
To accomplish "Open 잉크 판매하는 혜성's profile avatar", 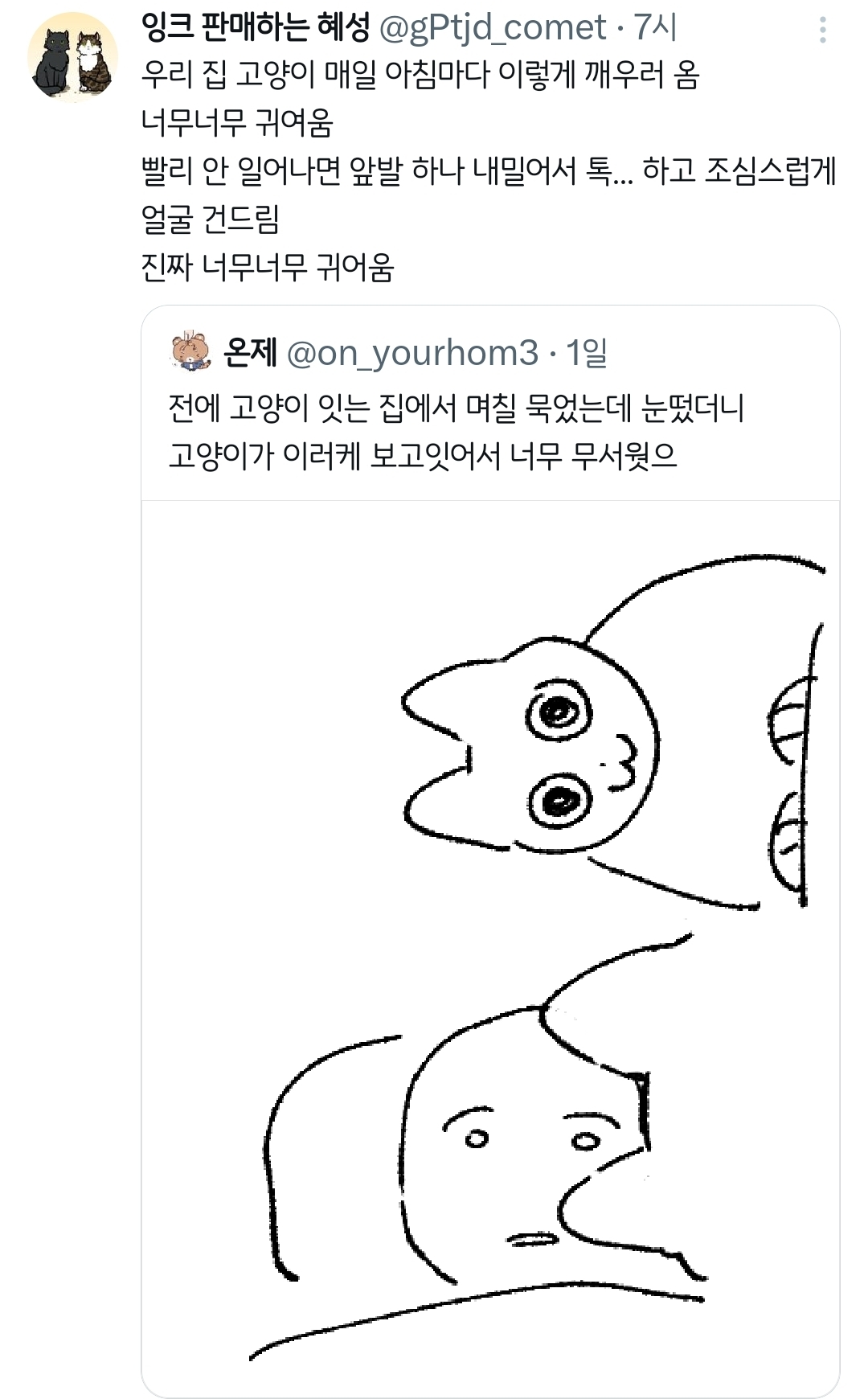I will coord(72,57).
